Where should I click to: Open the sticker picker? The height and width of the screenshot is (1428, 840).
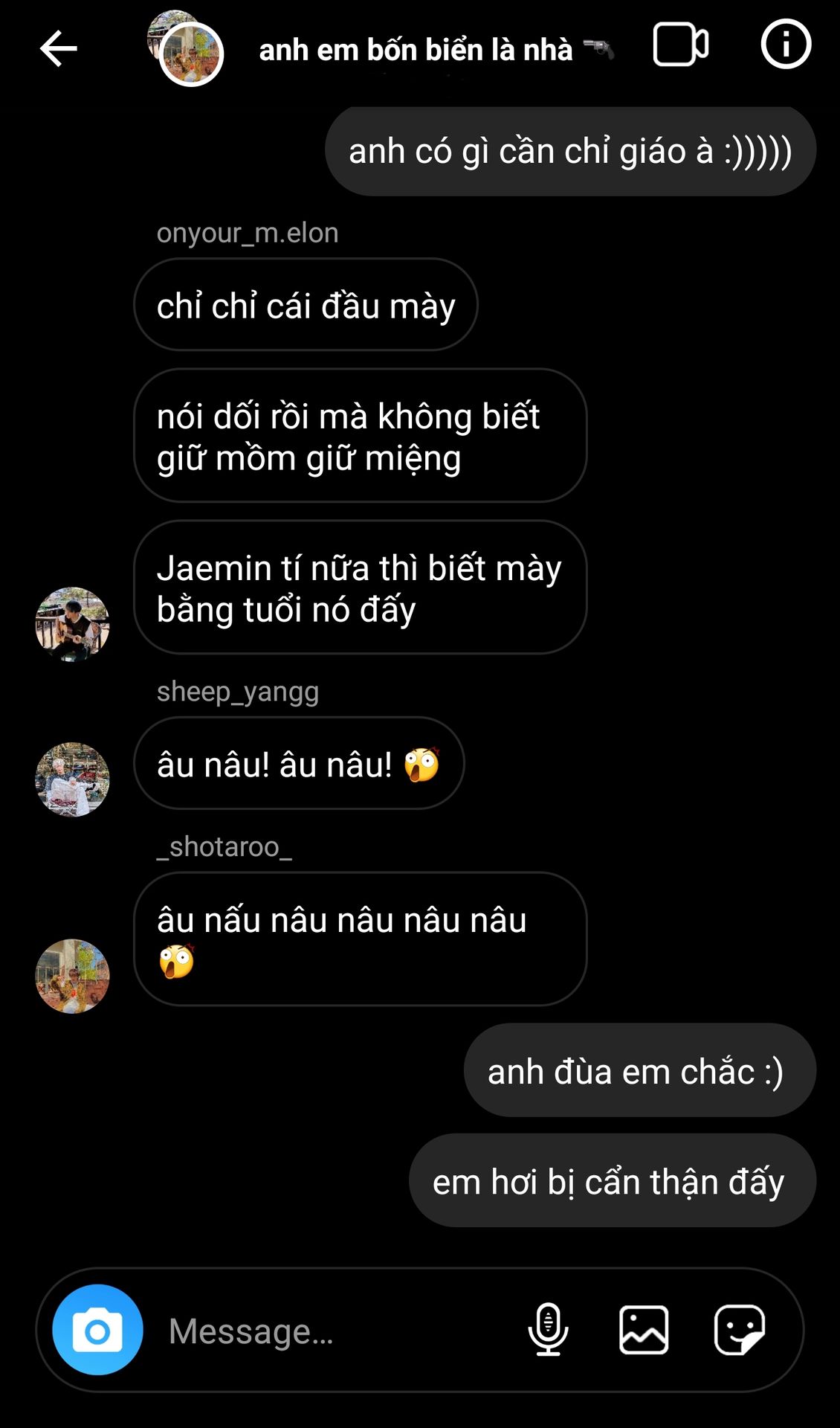(x=739, y=1330)
